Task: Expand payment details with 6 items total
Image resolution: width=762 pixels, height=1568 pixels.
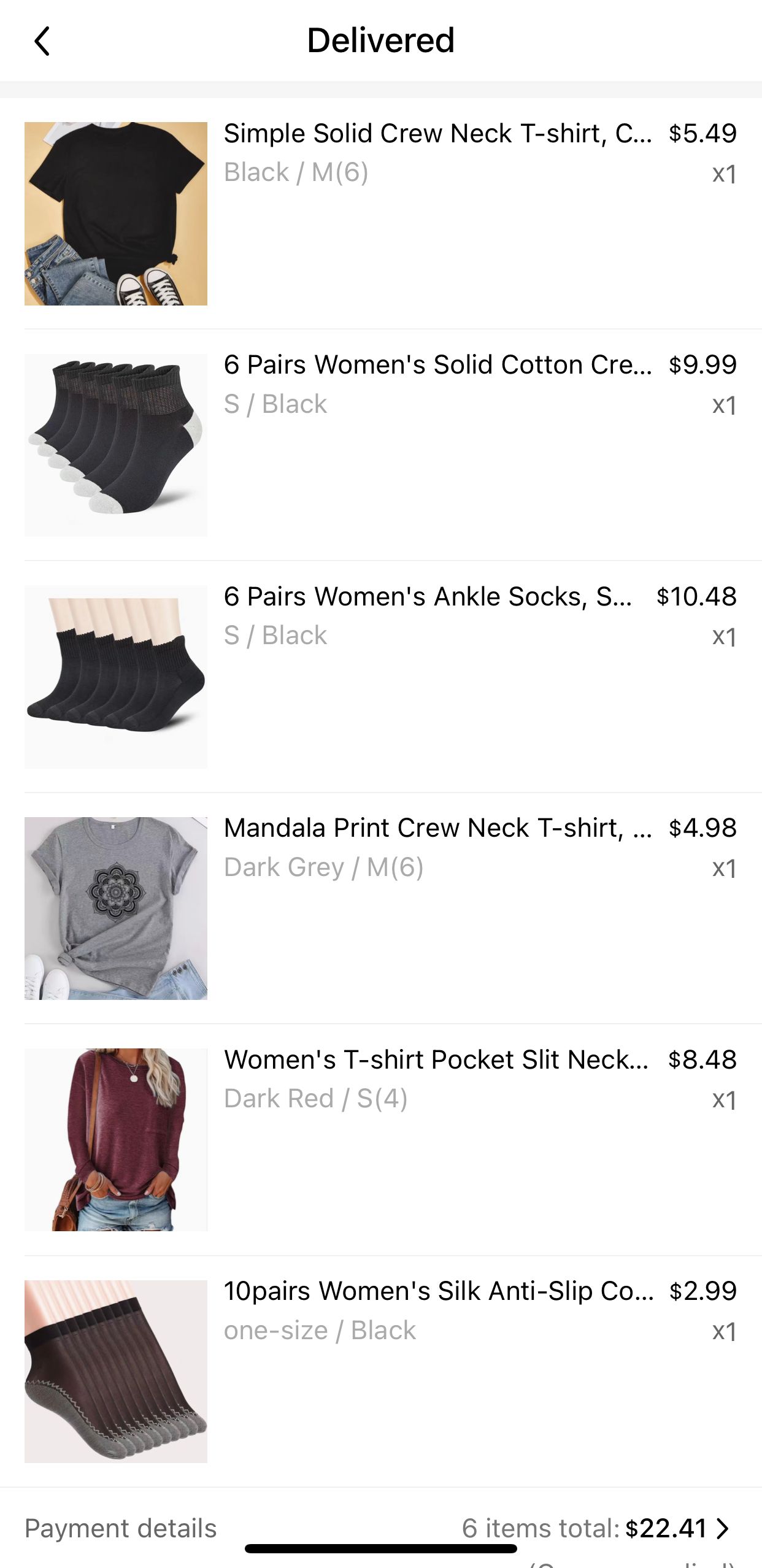Action: pos(381,1528)
